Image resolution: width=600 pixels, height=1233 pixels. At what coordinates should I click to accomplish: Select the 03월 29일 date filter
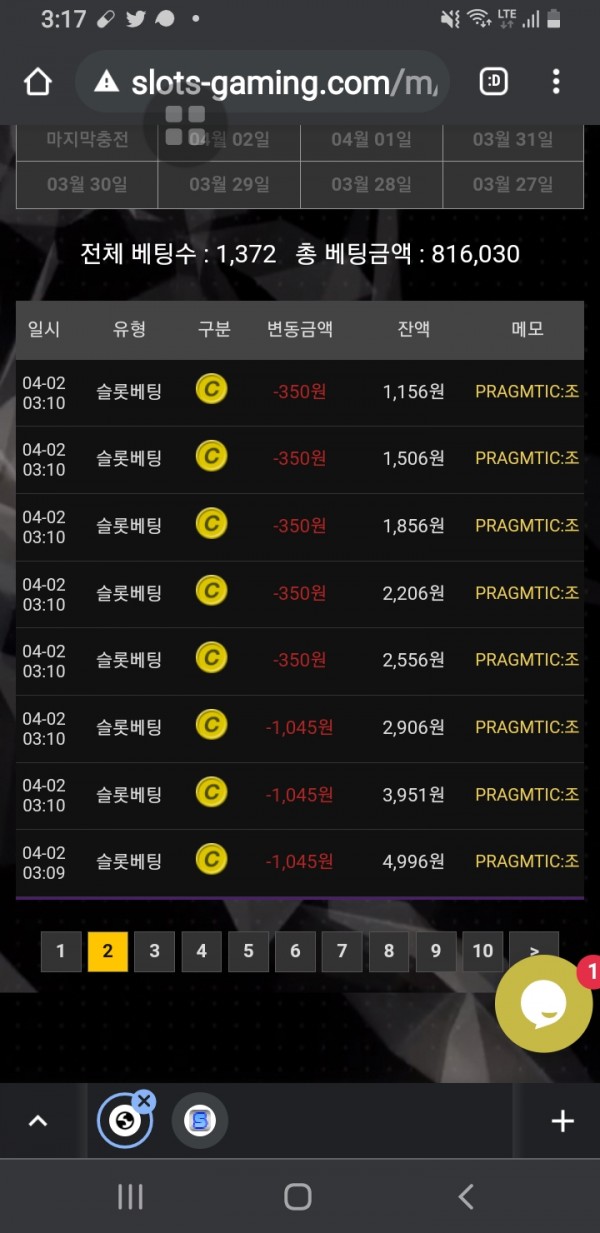(229, 185)
